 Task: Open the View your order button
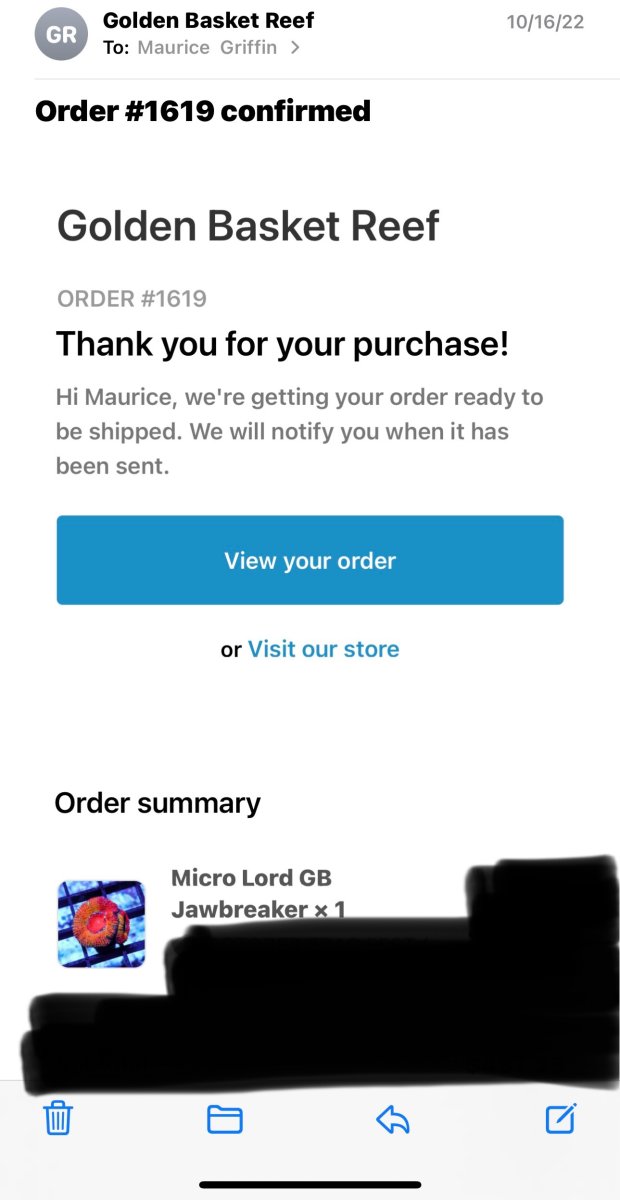[x=310, y=560]
